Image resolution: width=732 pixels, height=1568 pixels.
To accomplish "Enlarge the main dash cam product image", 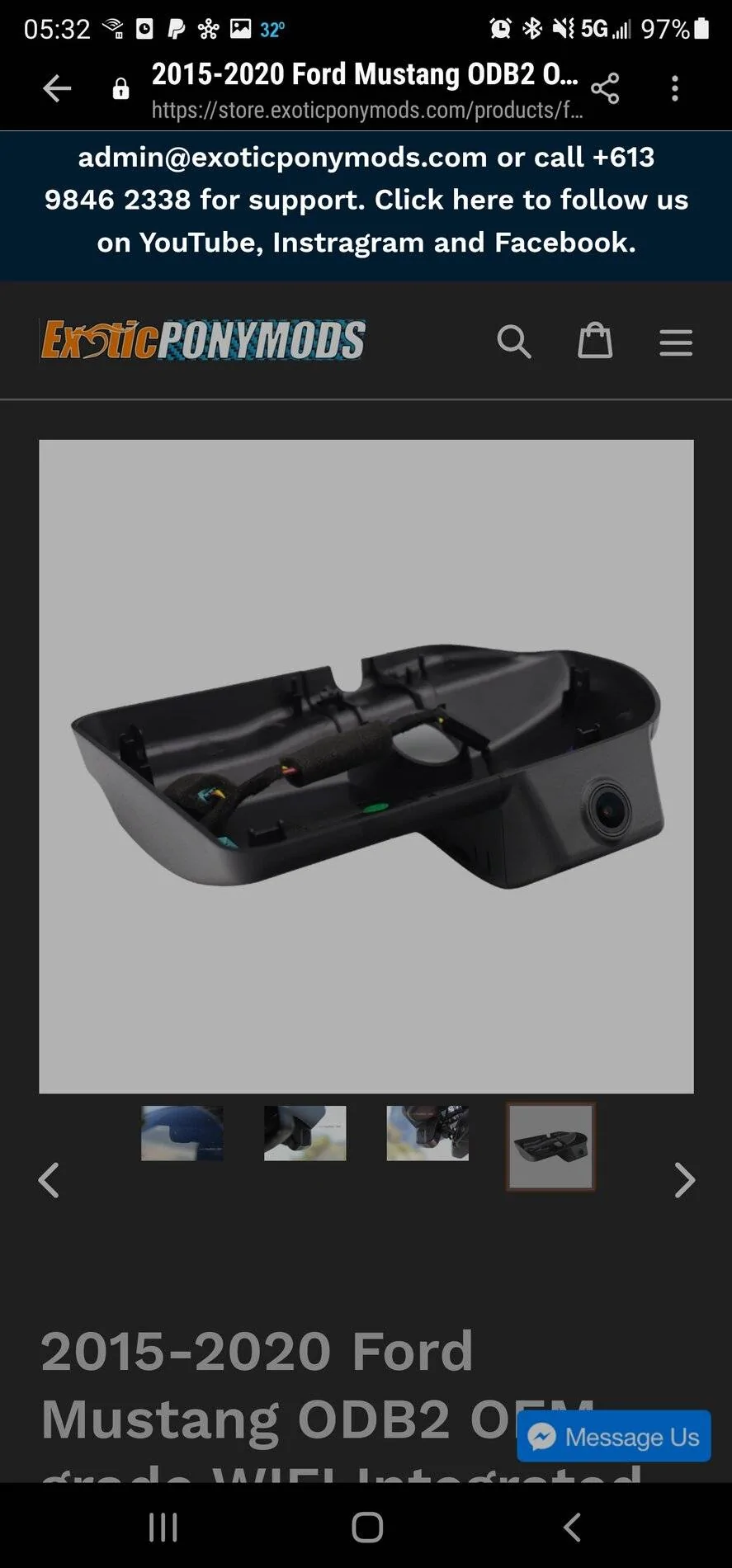I will (x=366, y=767).
